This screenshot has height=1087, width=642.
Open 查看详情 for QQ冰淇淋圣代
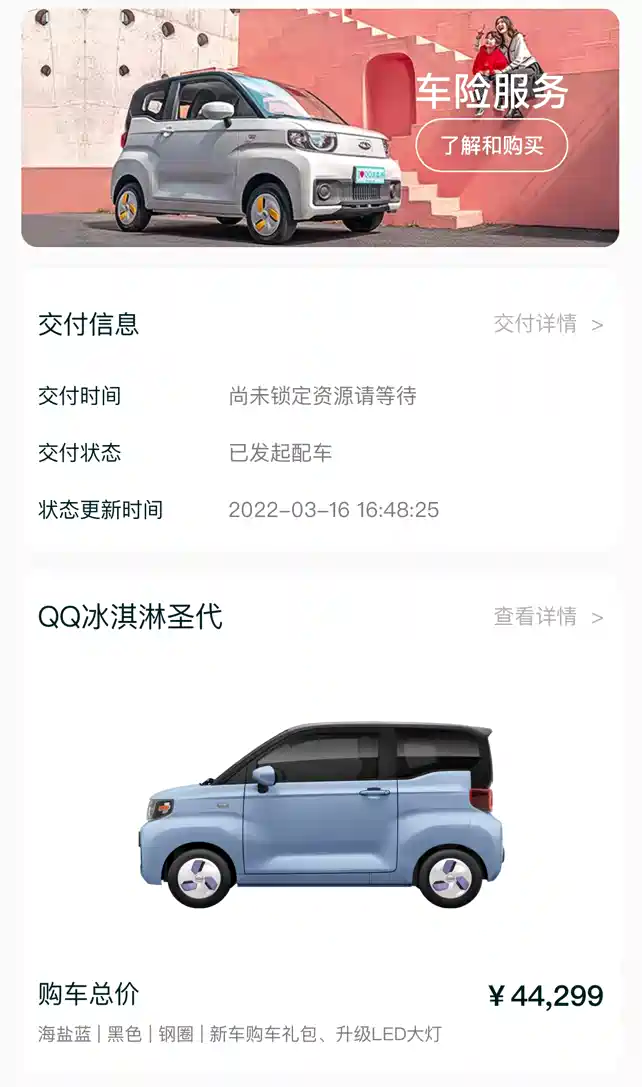548,616
